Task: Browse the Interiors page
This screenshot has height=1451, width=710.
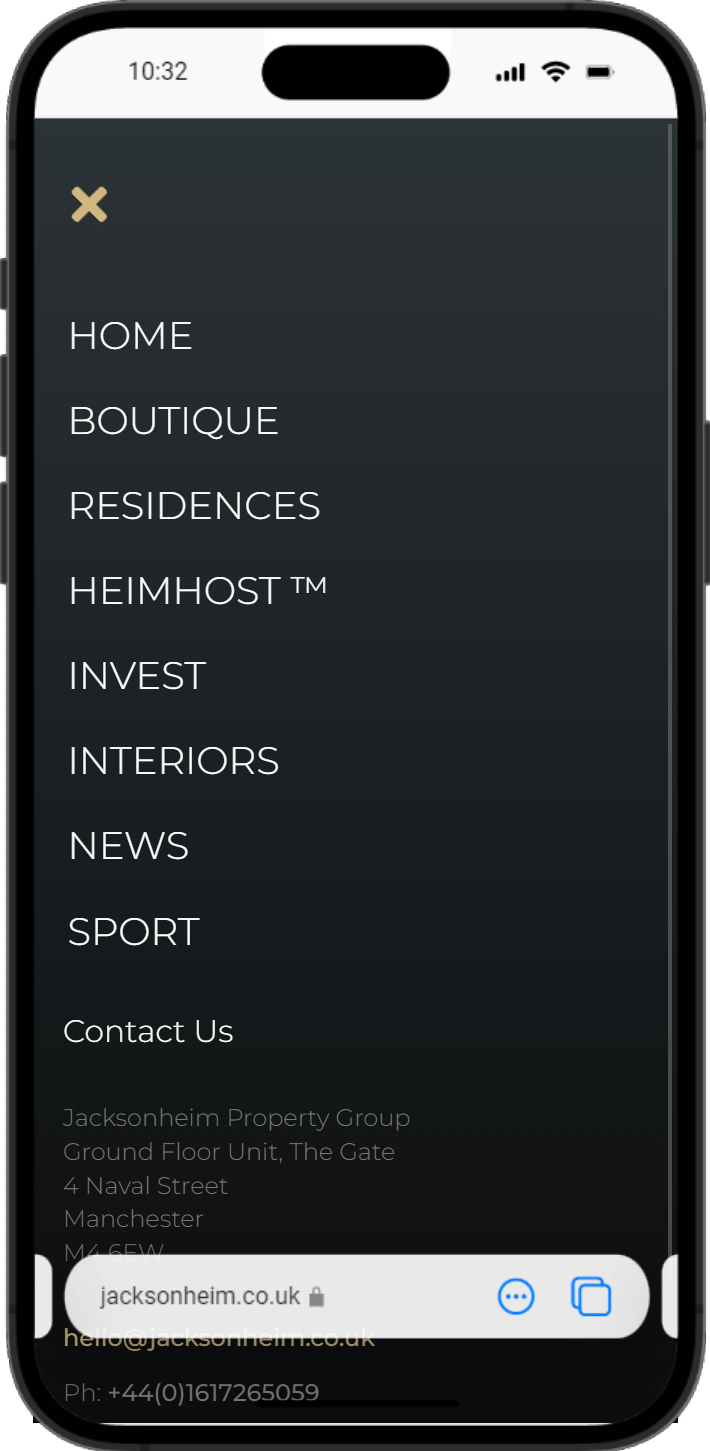Action: tap(173, 761)
